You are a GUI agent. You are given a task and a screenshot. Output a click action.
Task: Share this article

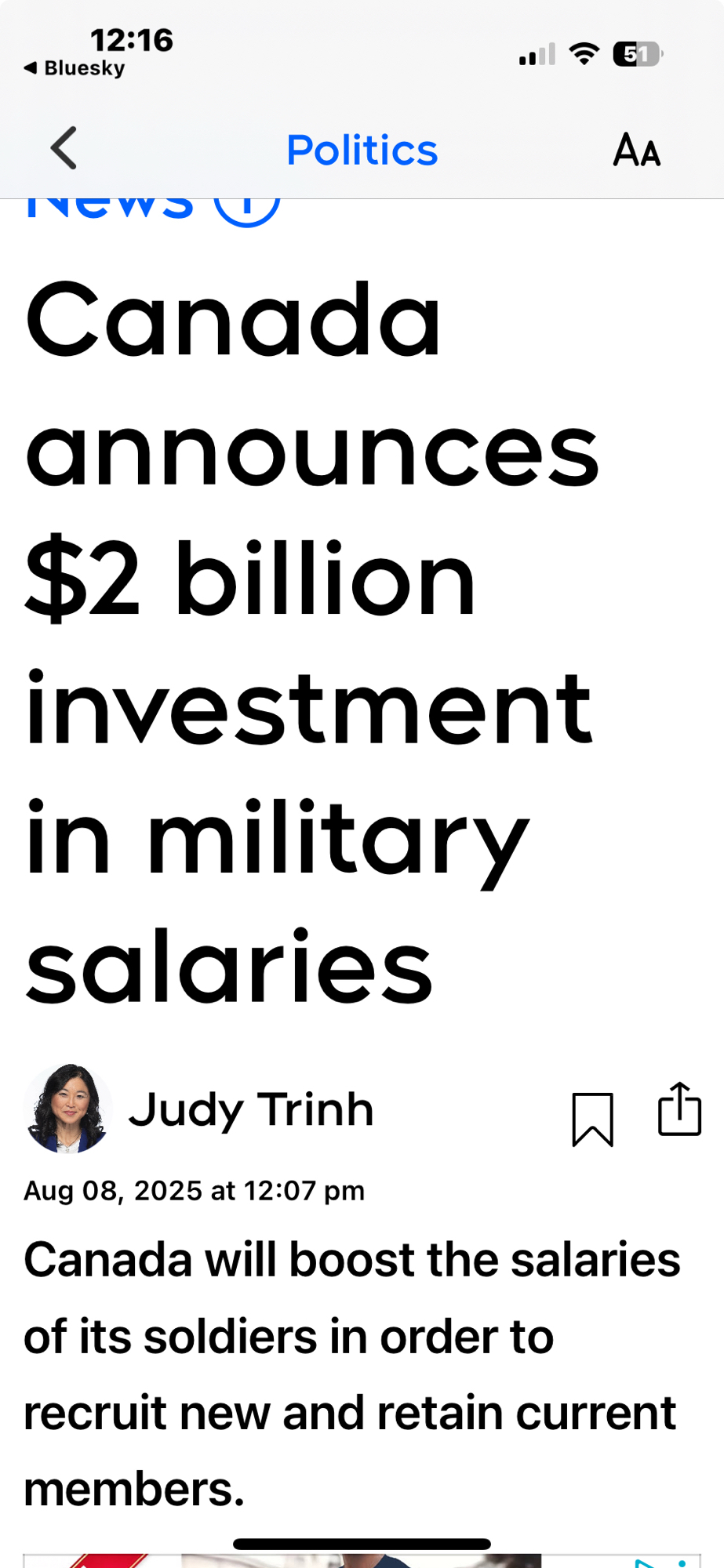pyautogui.click(x=679, y=1109)
